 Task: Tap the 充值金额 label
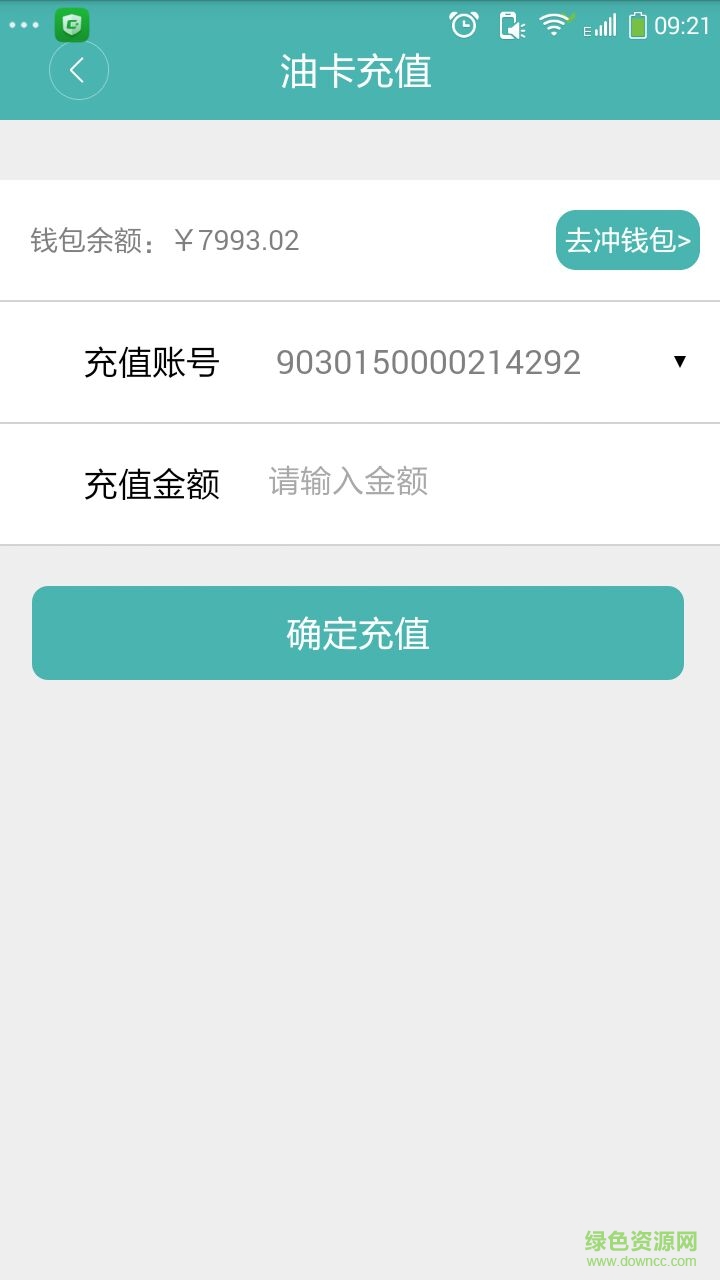tap(152, 483)
